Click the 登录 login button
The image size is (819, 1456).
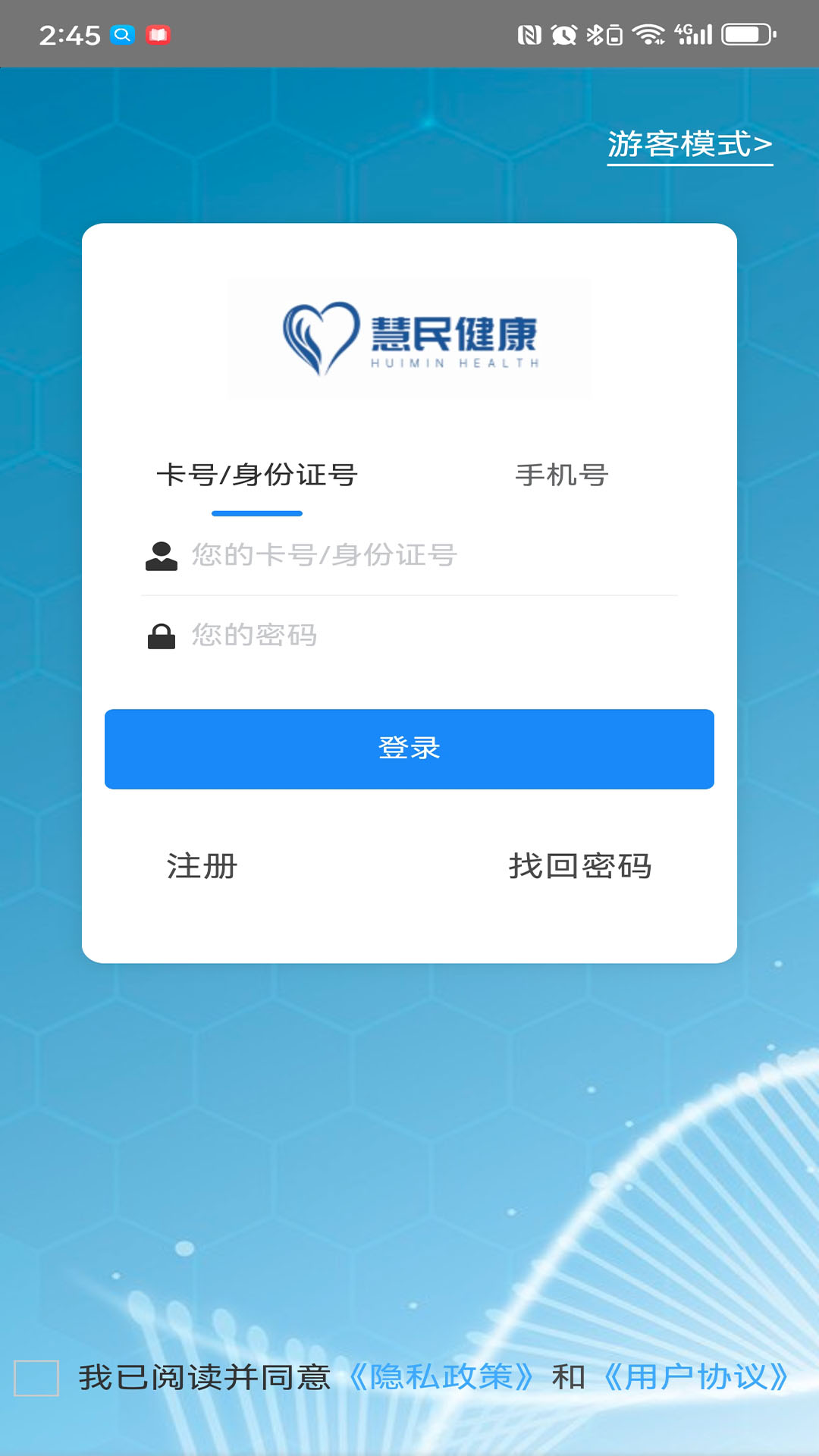(x=409, y=749)
